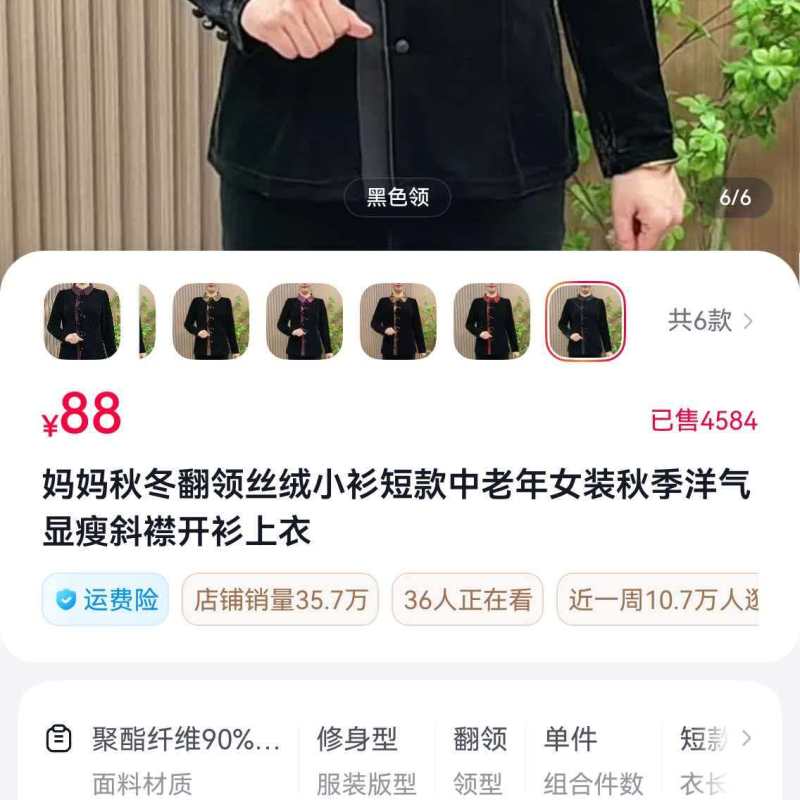Tap the 近一周10.7万人 chip

pyautogui.click(x=660, y=600)
